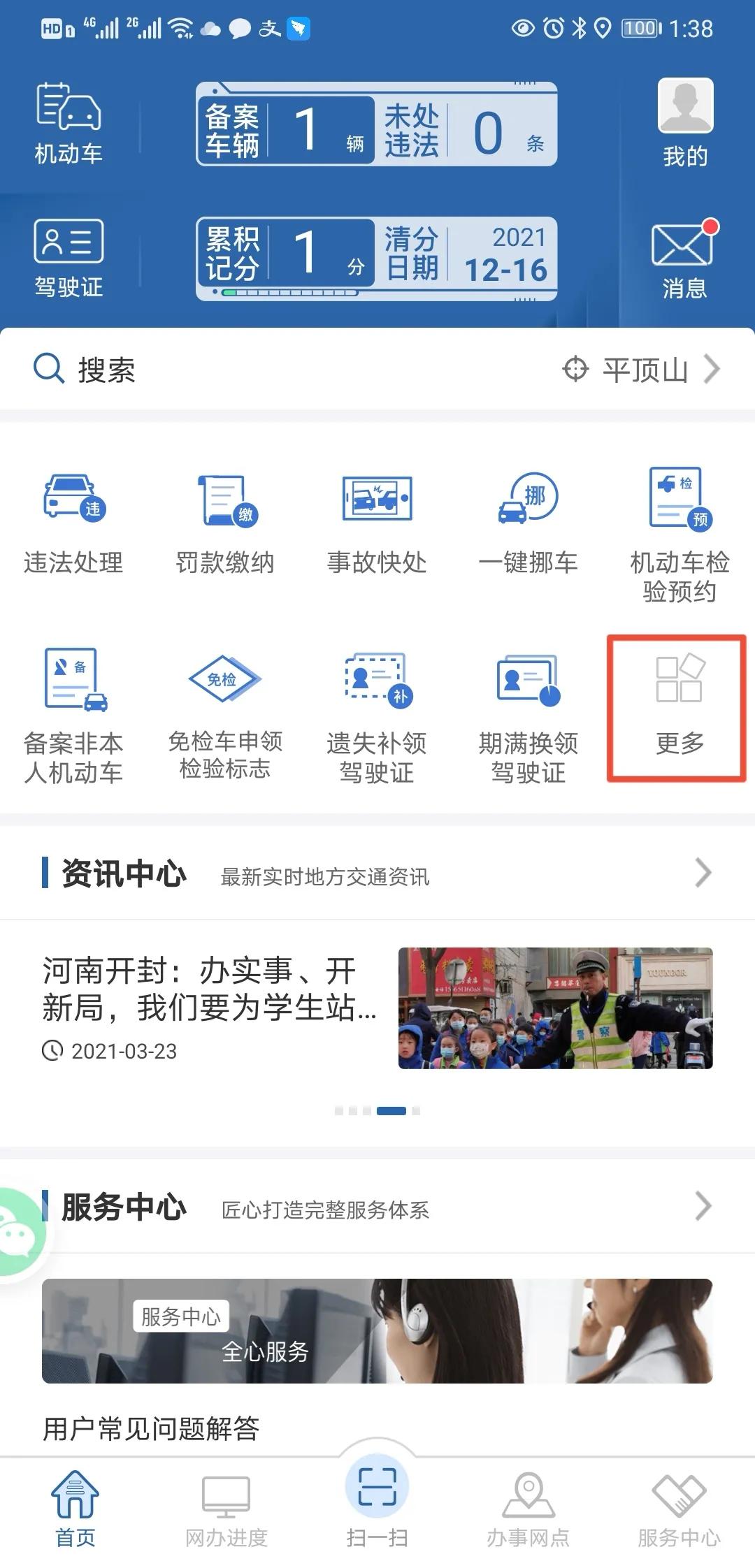Open 扫一扫 scanner

pos(377,1502)
